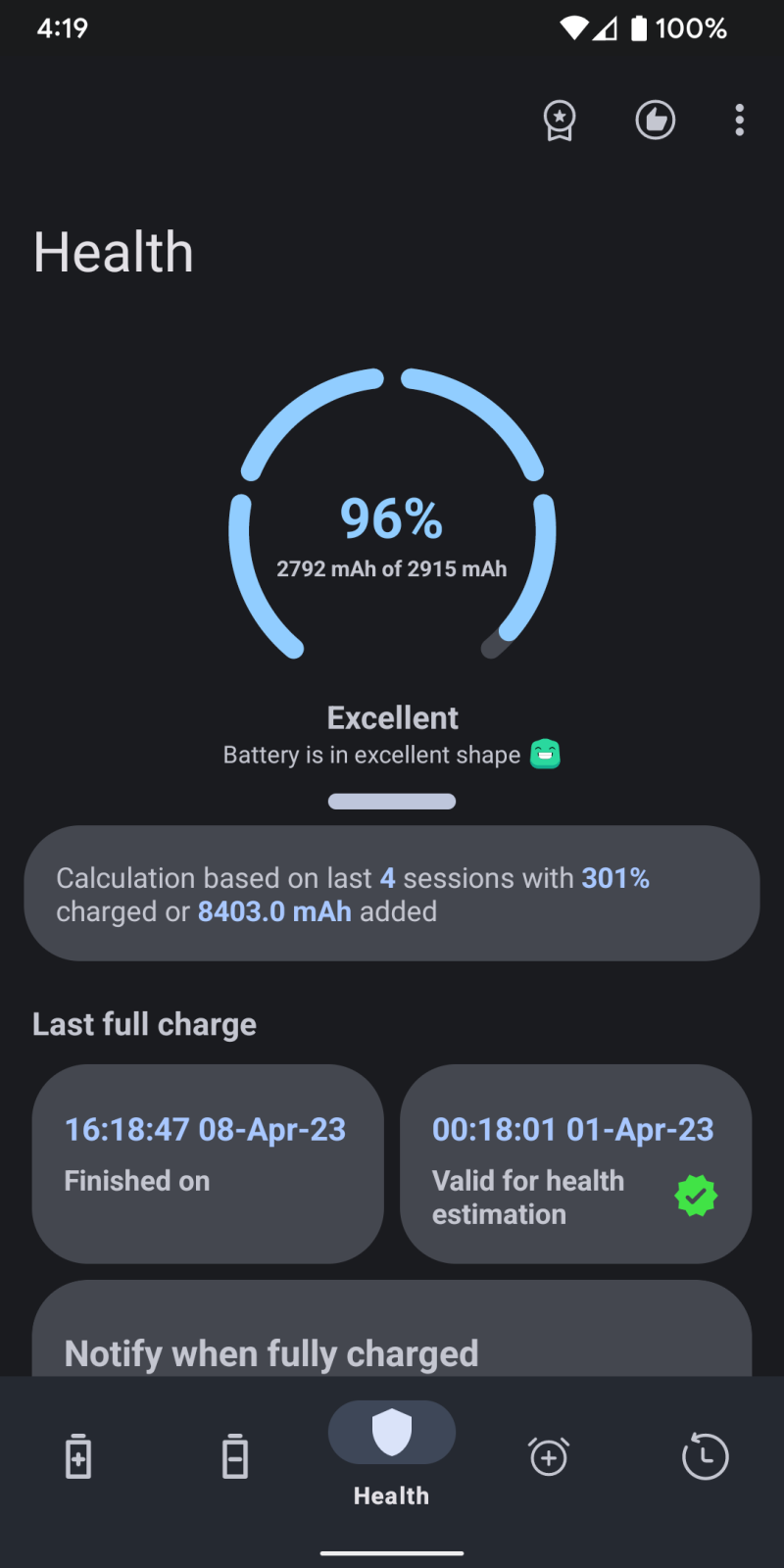This screenshot has width=784, height=1568.
Task: Select the Health tab
Action: pyautogui.click(x=392, y=1452)
